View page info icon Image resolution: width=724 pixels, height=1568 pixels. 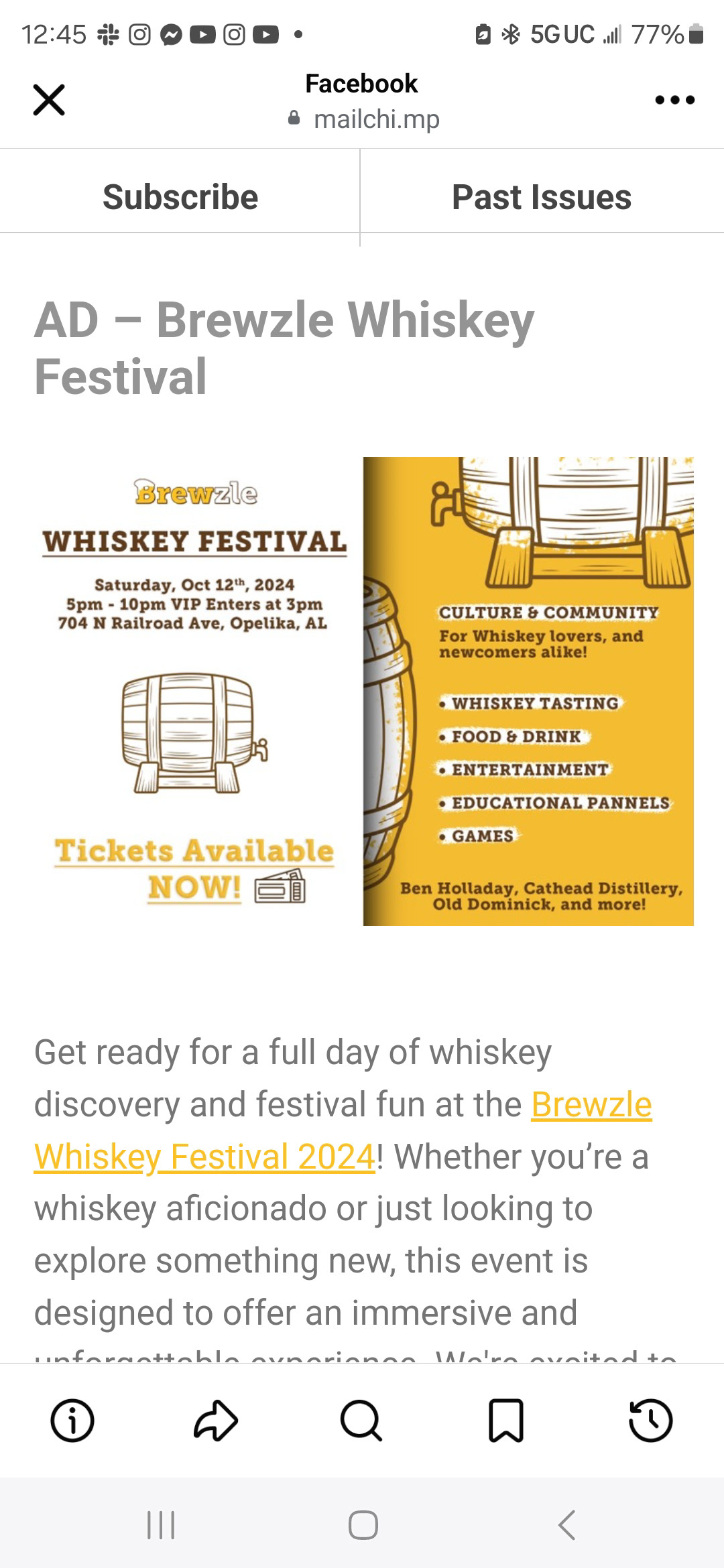click(x=72, y=1420)
